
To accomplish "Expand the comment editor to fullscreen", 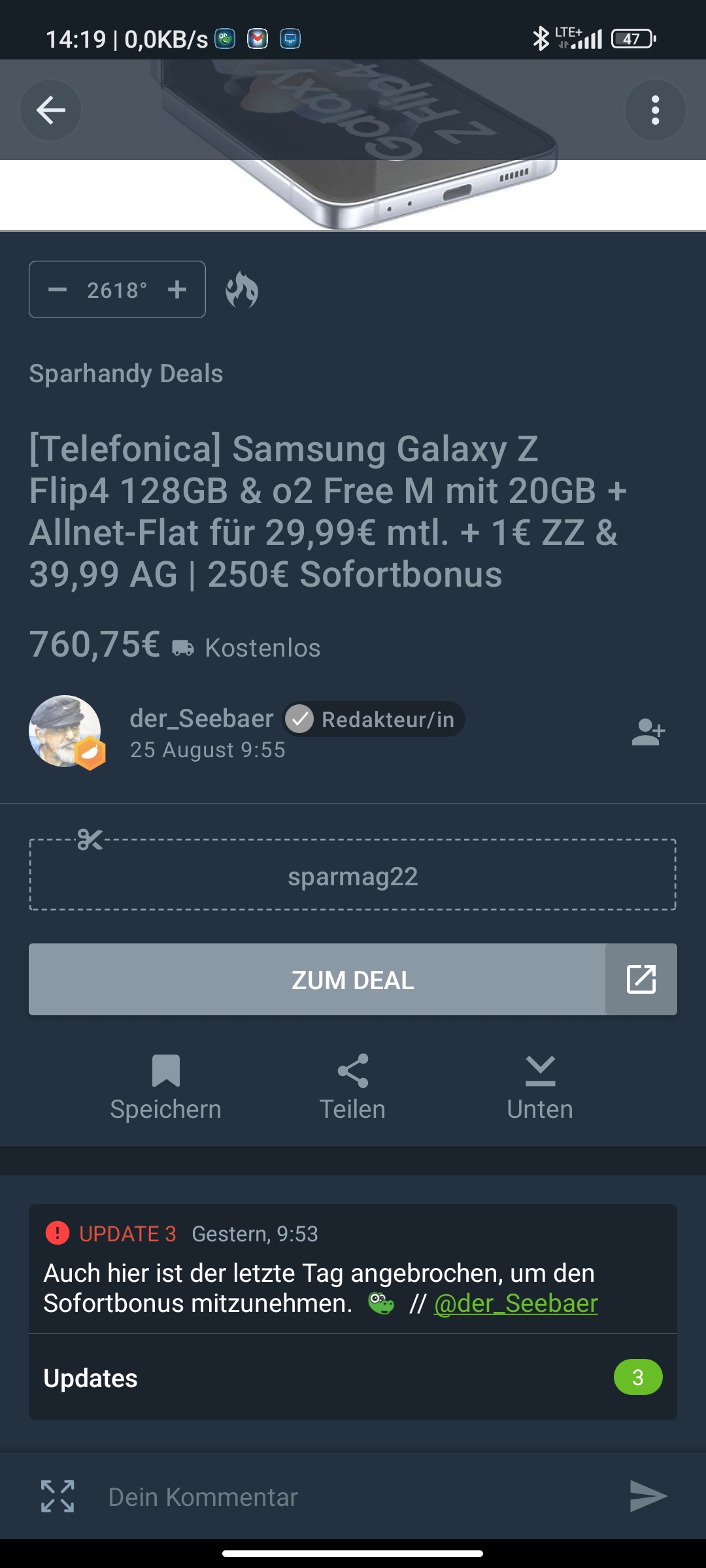I will [58, 1496].
